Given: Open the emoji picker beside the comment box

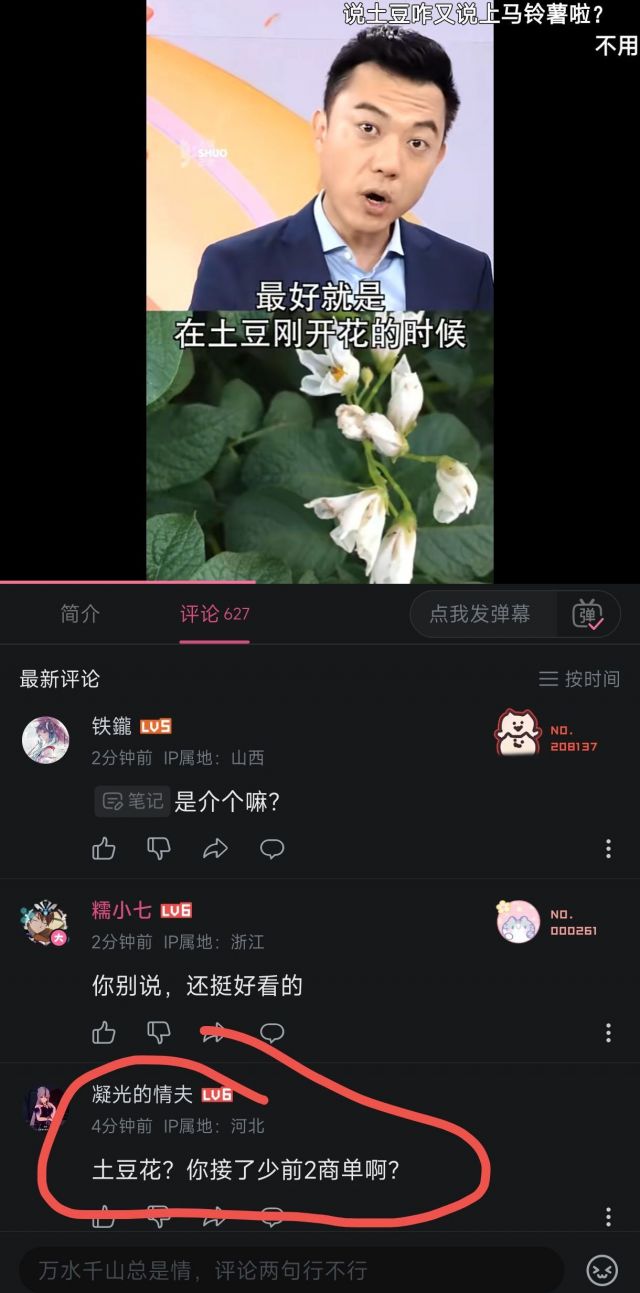Looking at the screenshot, I should point(601,1270).
